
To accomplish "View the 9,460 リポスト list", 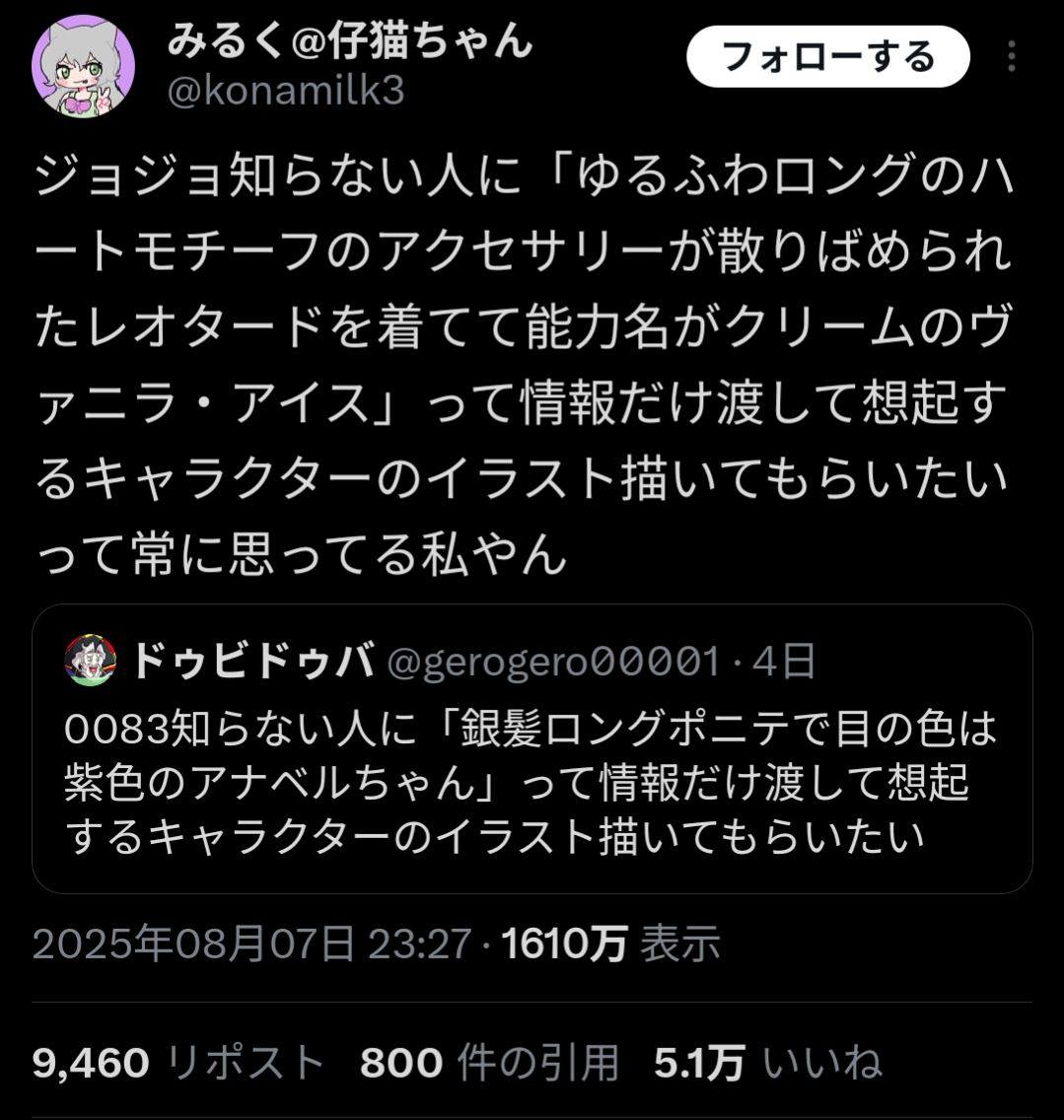I will 178,1063.
